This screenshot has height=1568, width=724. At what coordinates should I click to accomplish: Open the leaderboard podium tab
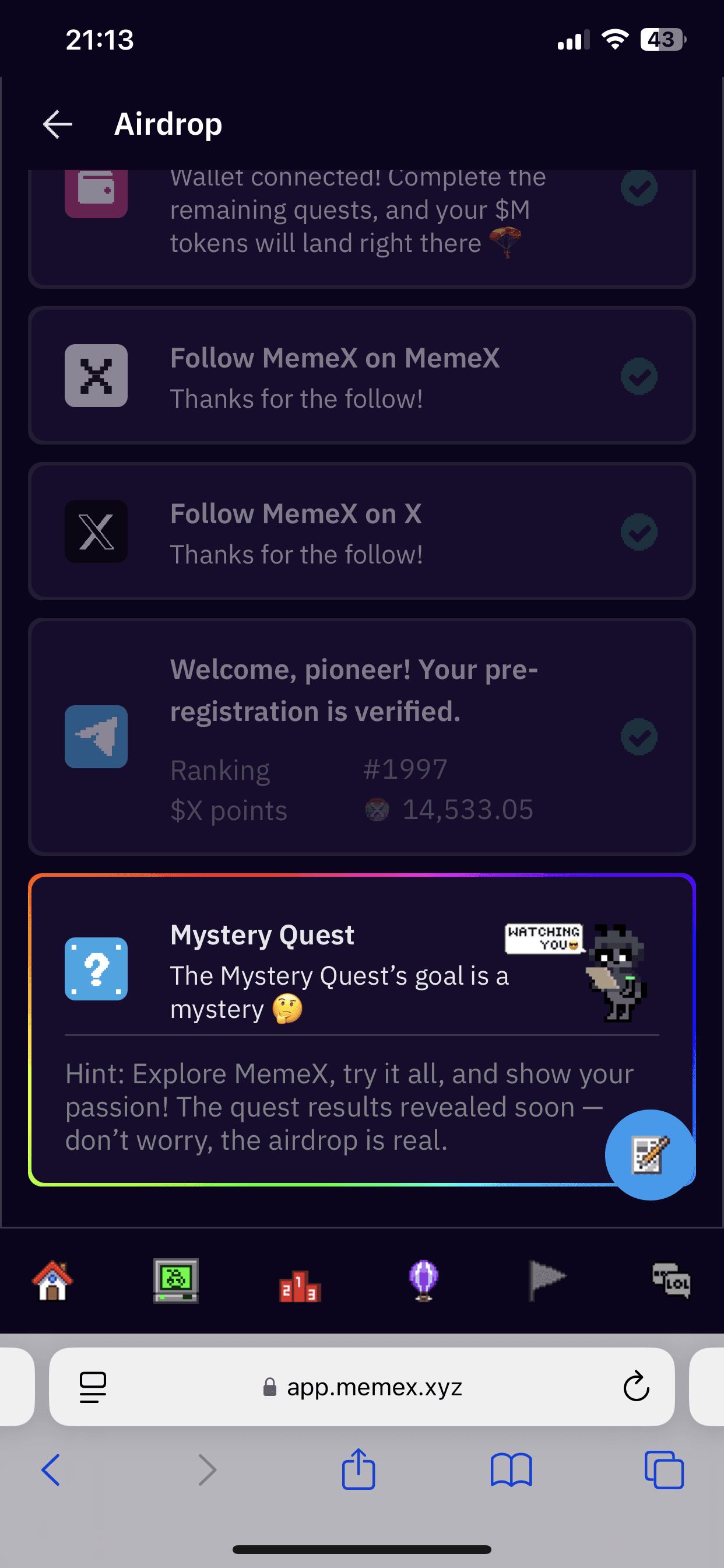pyautogui.click(x=299, y=1283)
